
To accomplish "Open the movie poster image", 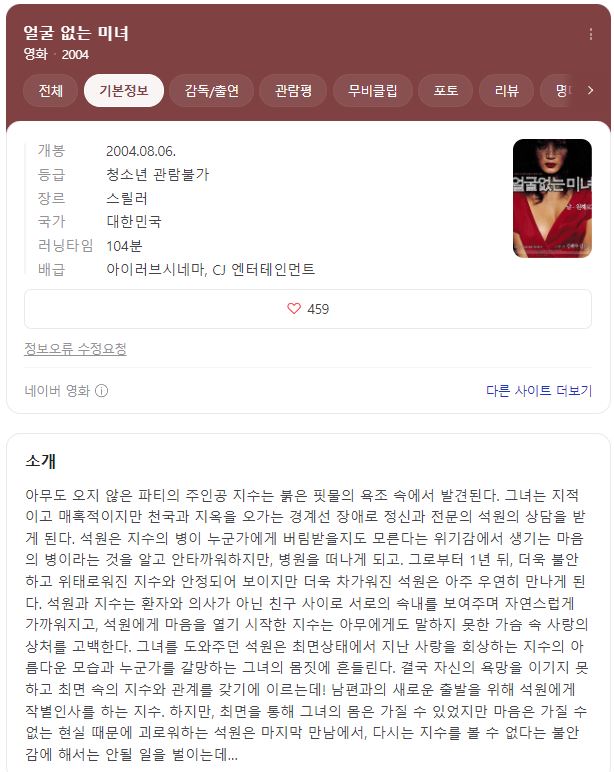I will click(552, 198).
